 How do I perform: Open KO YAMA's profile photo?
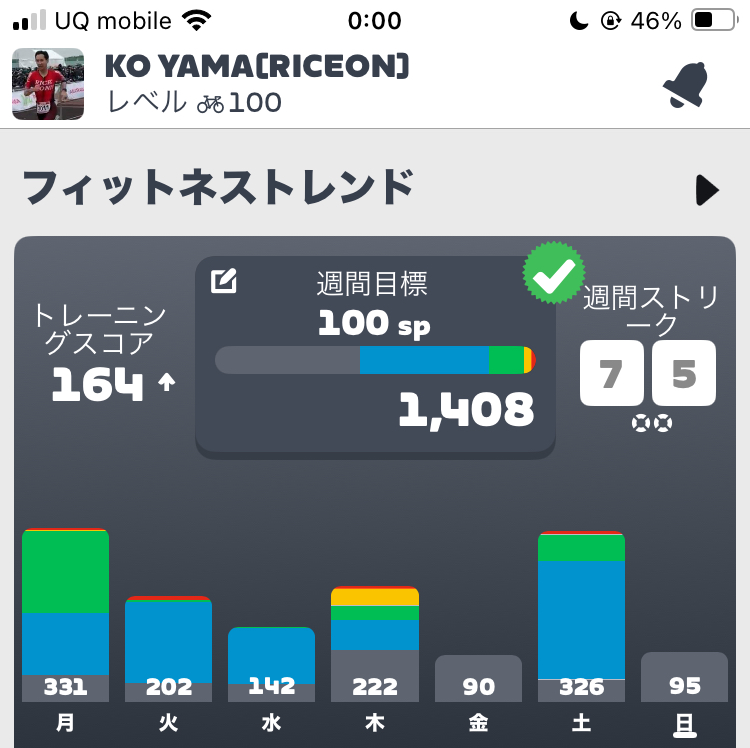(x=41, y=84)
